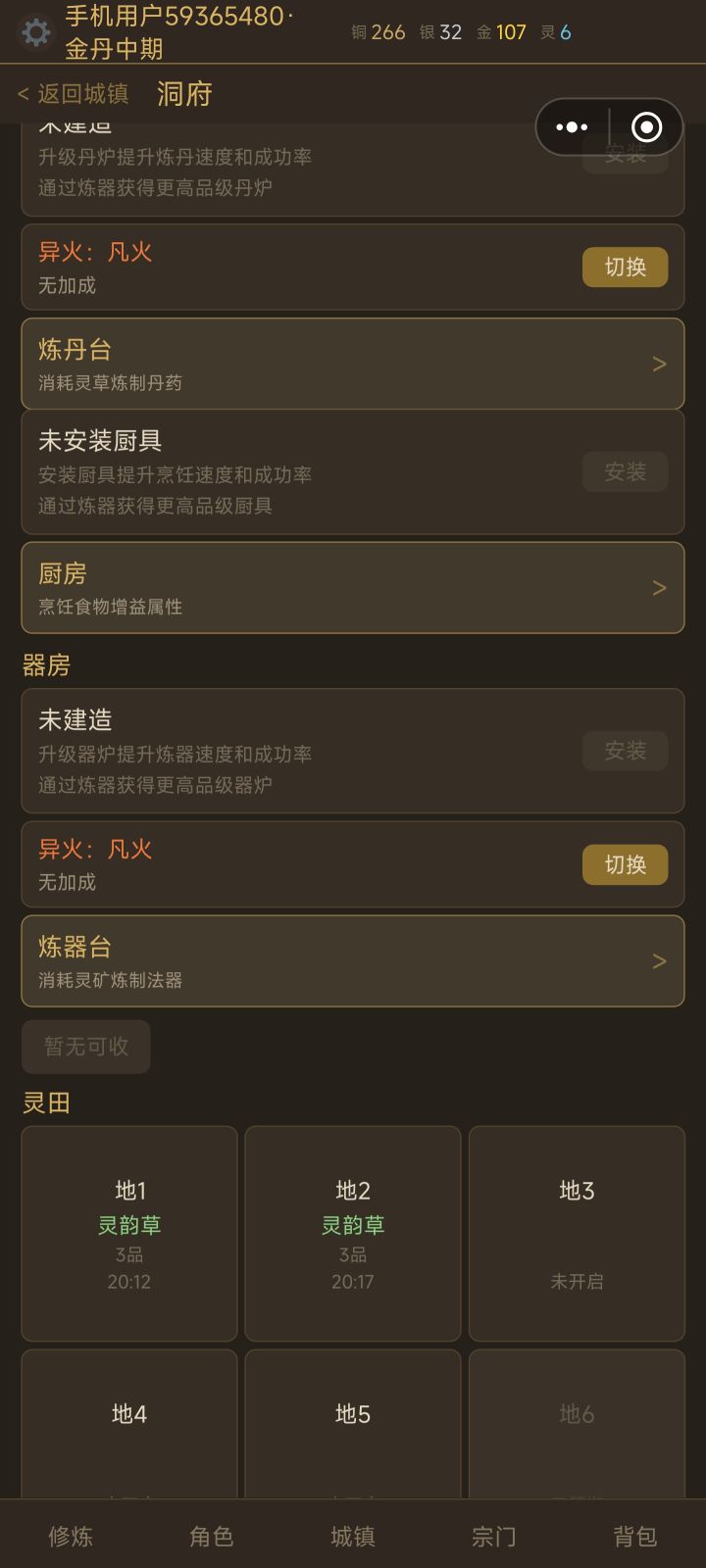The height and width of the screenshot is (1568, 706).
Task: Open the 厨房 kitchen details chevron
Action: pyautogui.click(x=659, y=588)
